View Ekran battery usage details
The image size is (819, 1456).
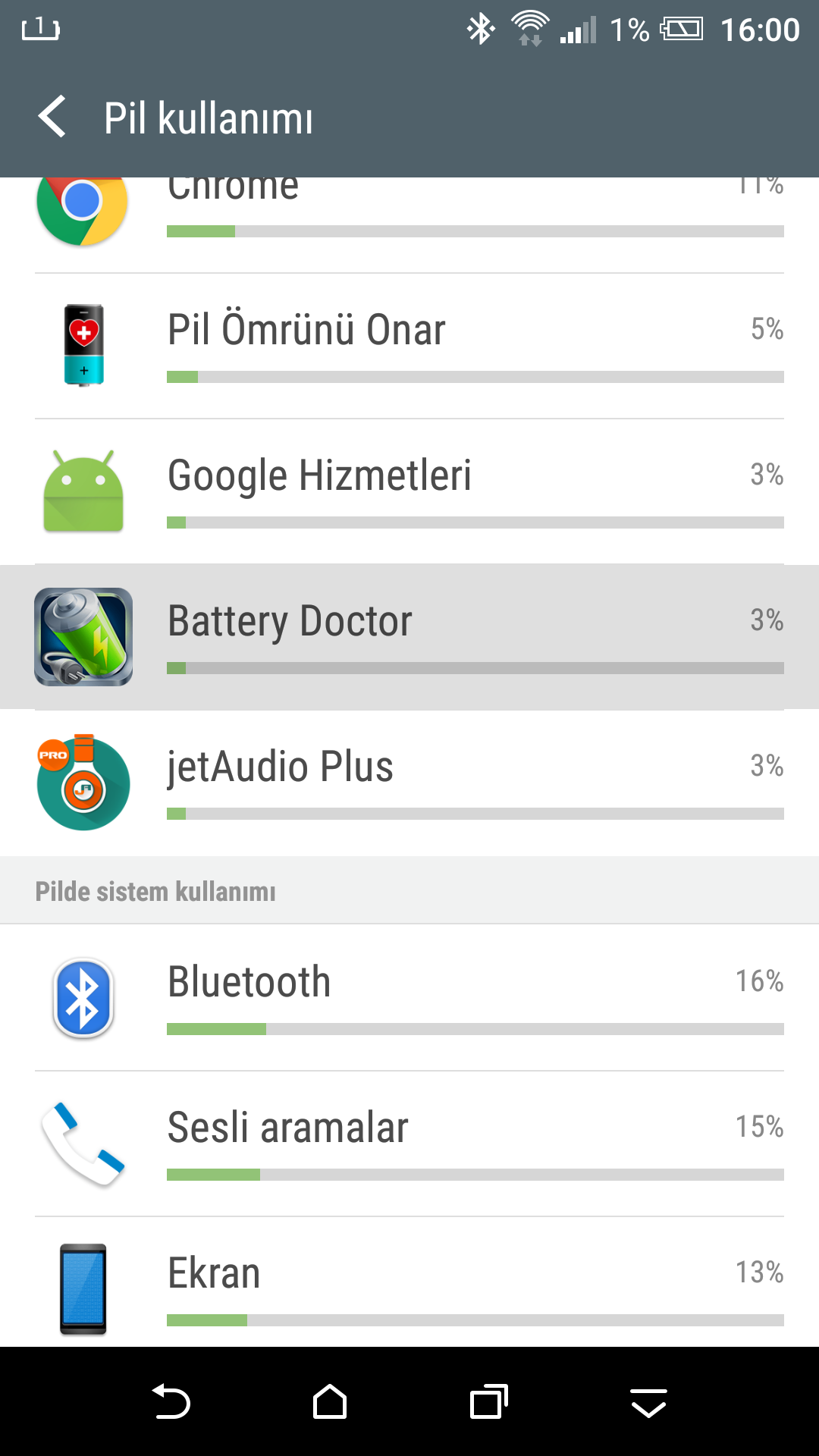tap(409, 1282)
